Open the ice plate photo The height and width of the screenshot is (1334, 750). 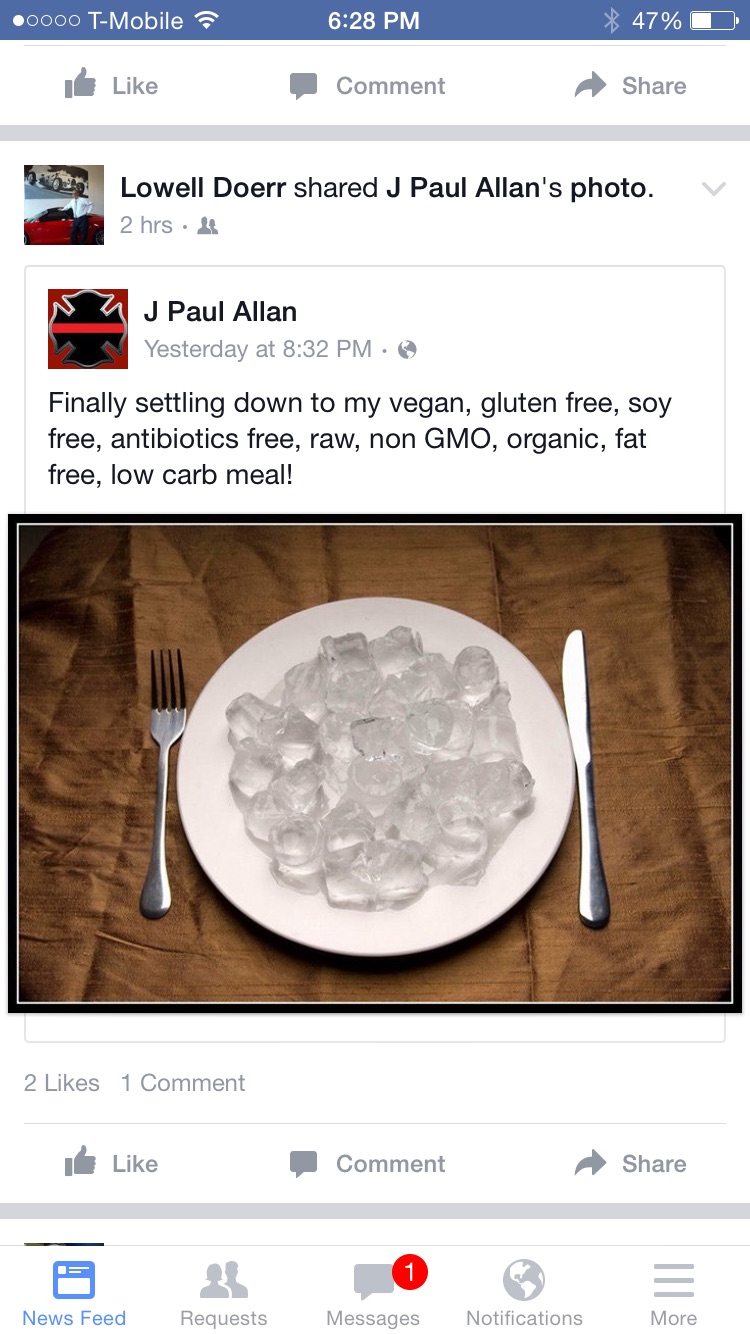point(375,764)
